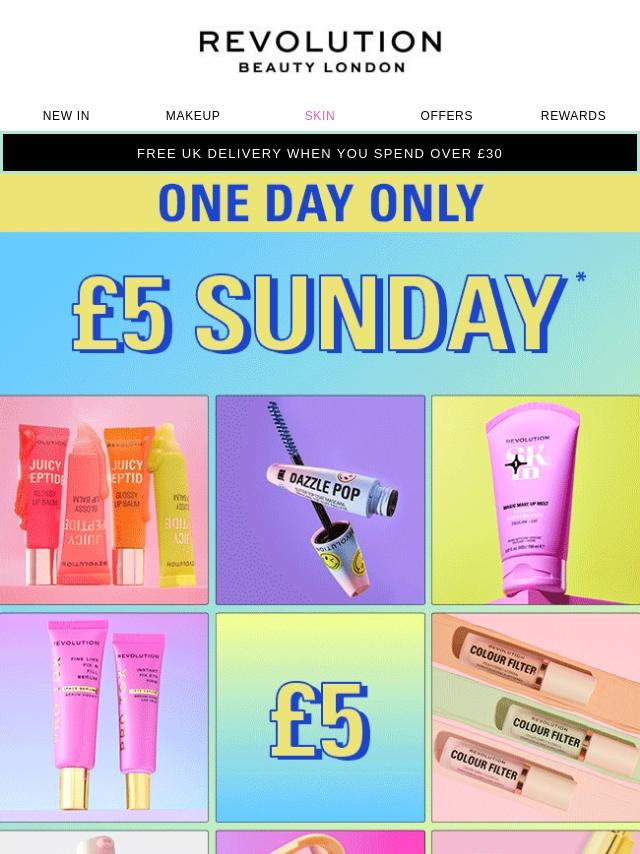Open the Dazzle Pop mascara tile
The height and width of the screenshot is (854, 640).
pyautogui.click(x=320, y=500)
